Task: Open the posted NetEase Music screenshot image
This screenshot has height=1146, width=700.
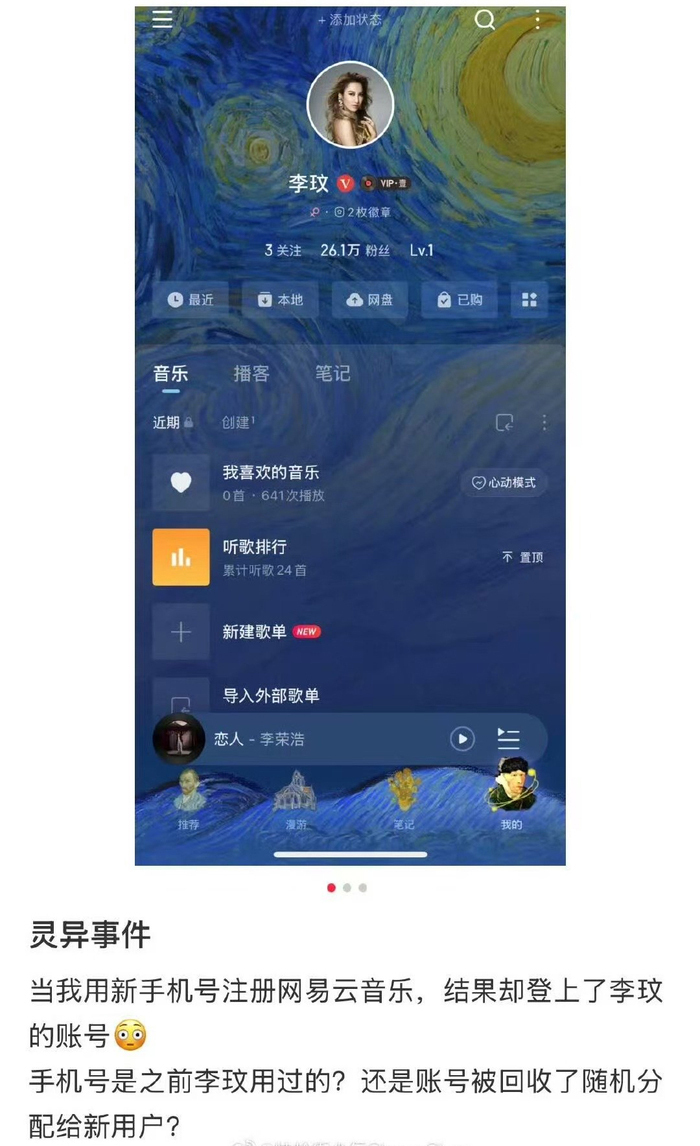Action: 350,435
